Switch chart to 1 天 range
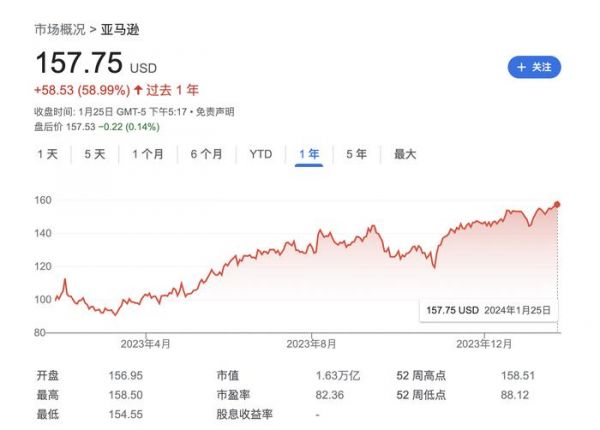Viewport: 600px width, 430px height. [x=48, y=154]
